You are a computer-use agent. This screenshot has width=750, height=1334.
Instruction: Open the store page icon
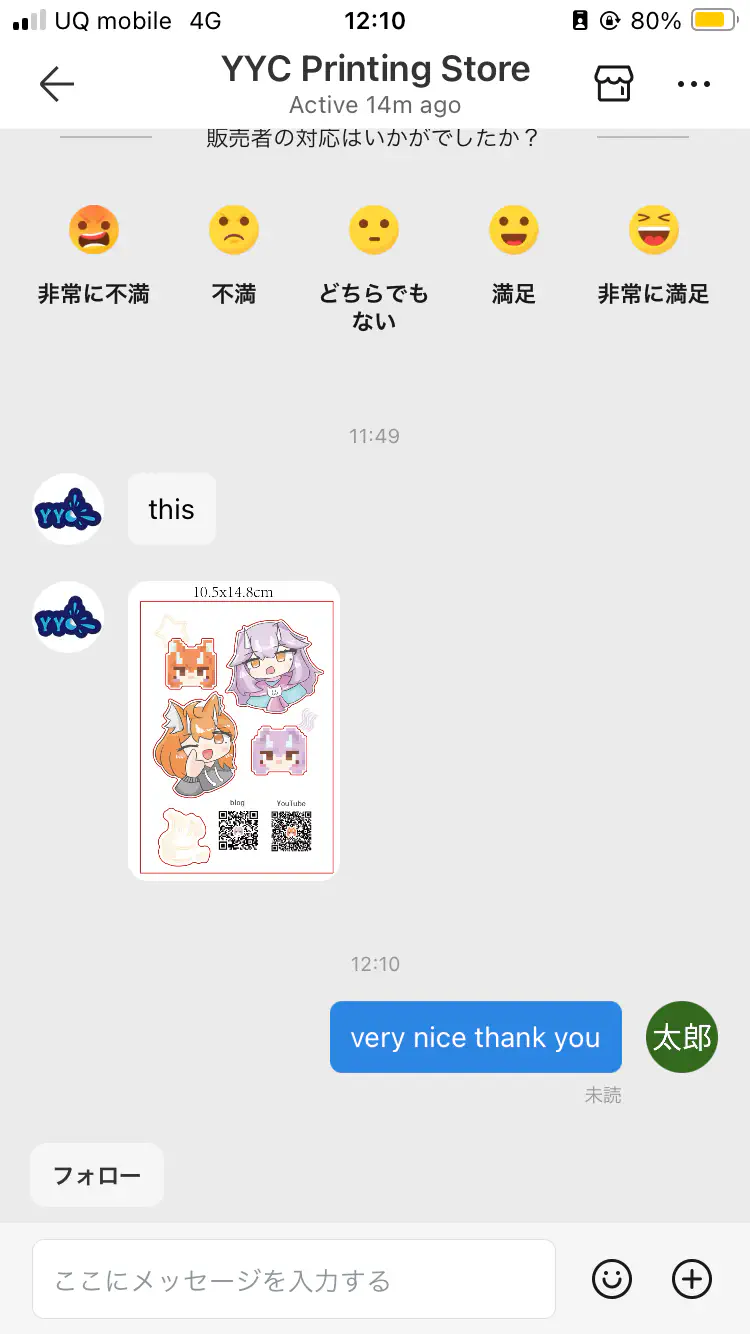[613, 85]
